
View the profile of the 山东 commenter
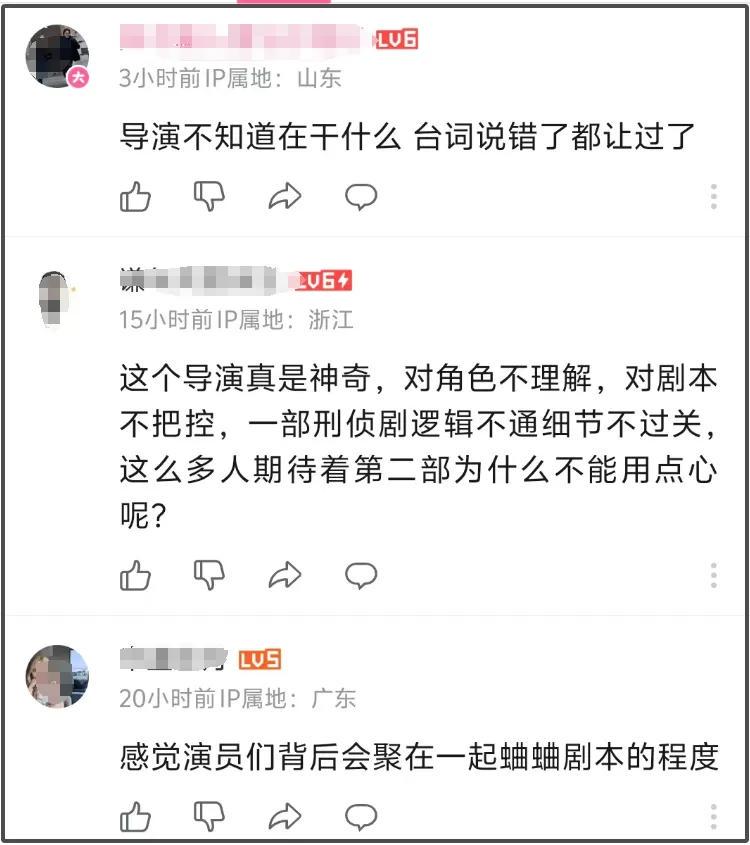pos(57,56)
